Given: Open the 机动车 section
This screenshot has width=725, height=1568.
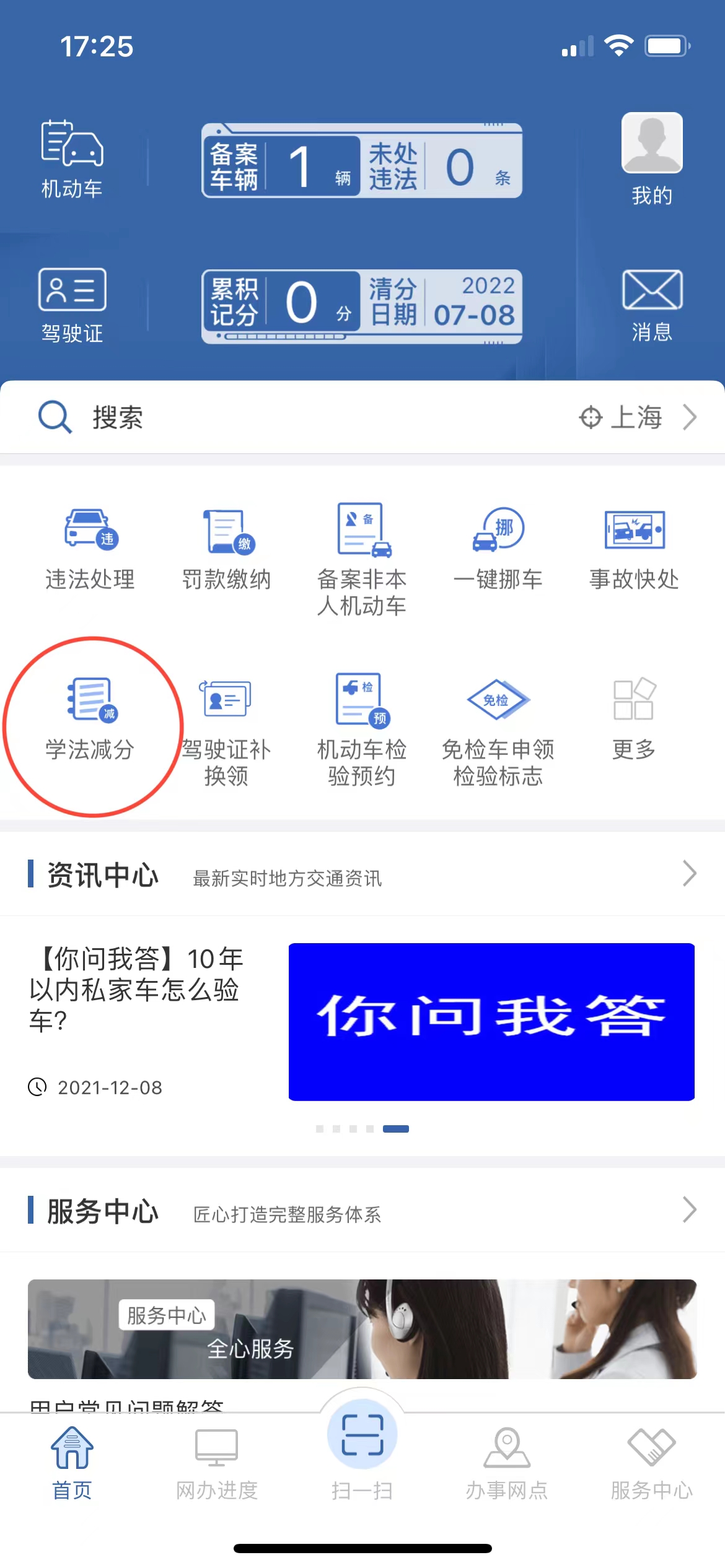Looking at the screenshot, I should point(72,159).
